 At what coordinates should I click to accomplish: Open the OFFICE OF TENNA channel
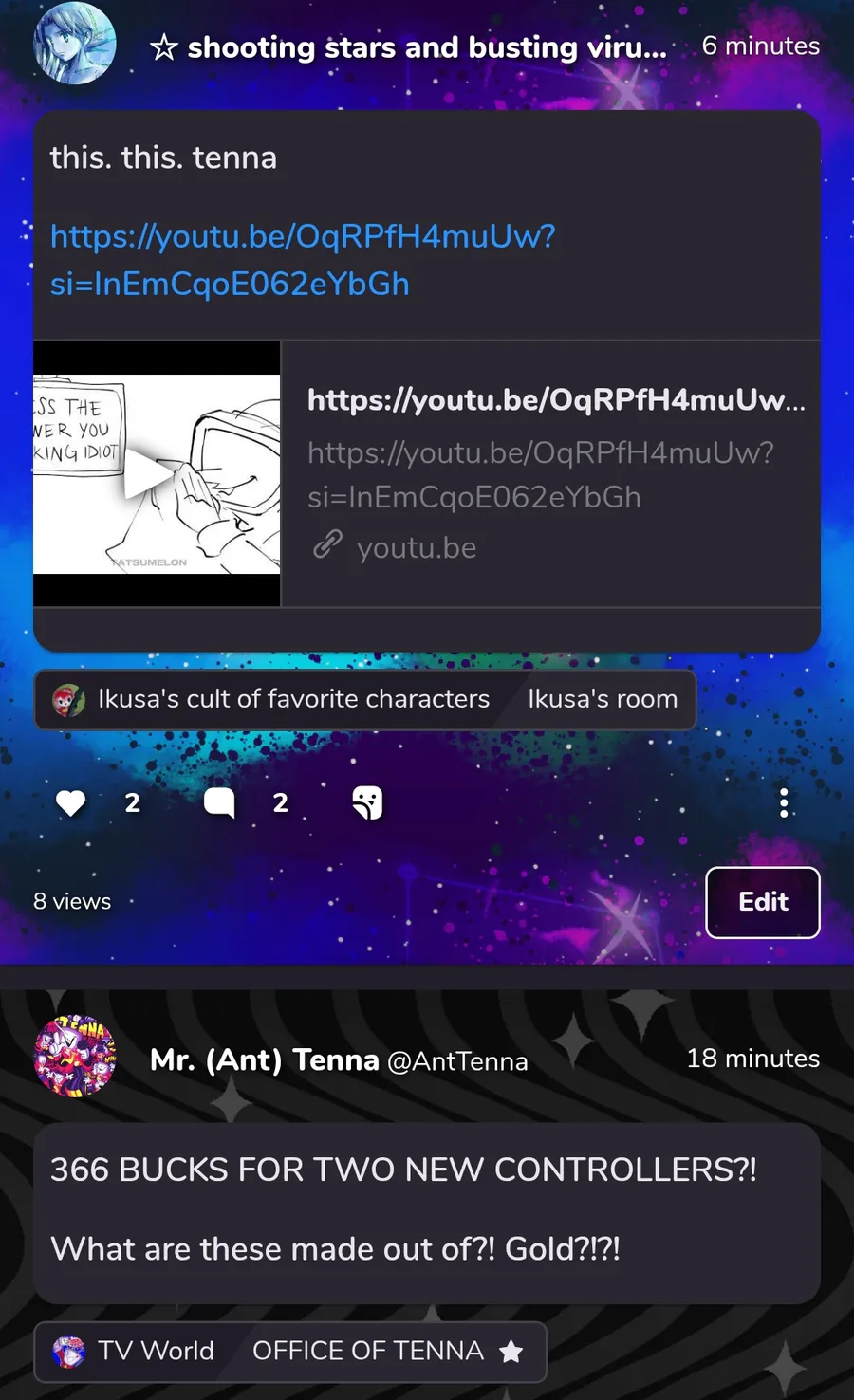387,1351
